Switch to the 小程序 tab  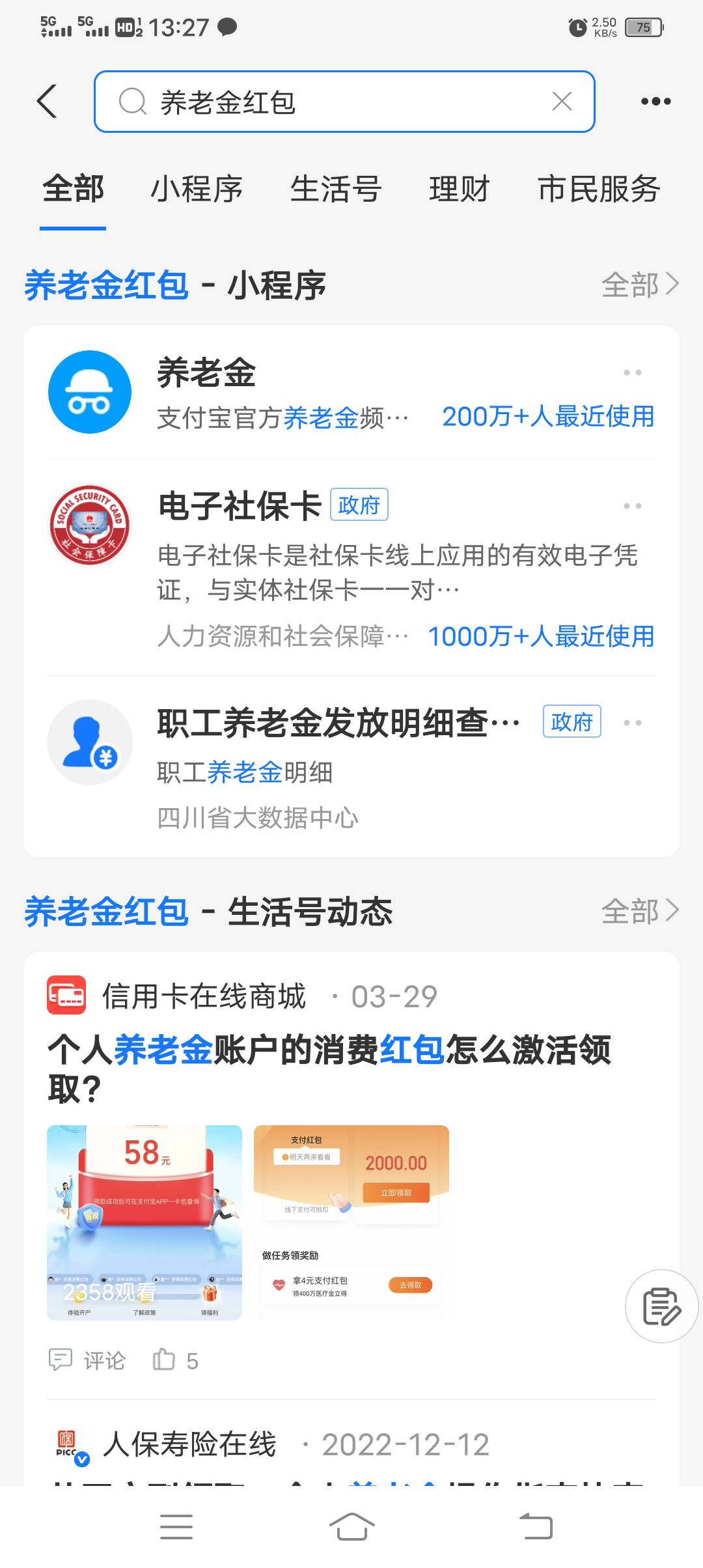pyautogui.click(x=197, y=189)
